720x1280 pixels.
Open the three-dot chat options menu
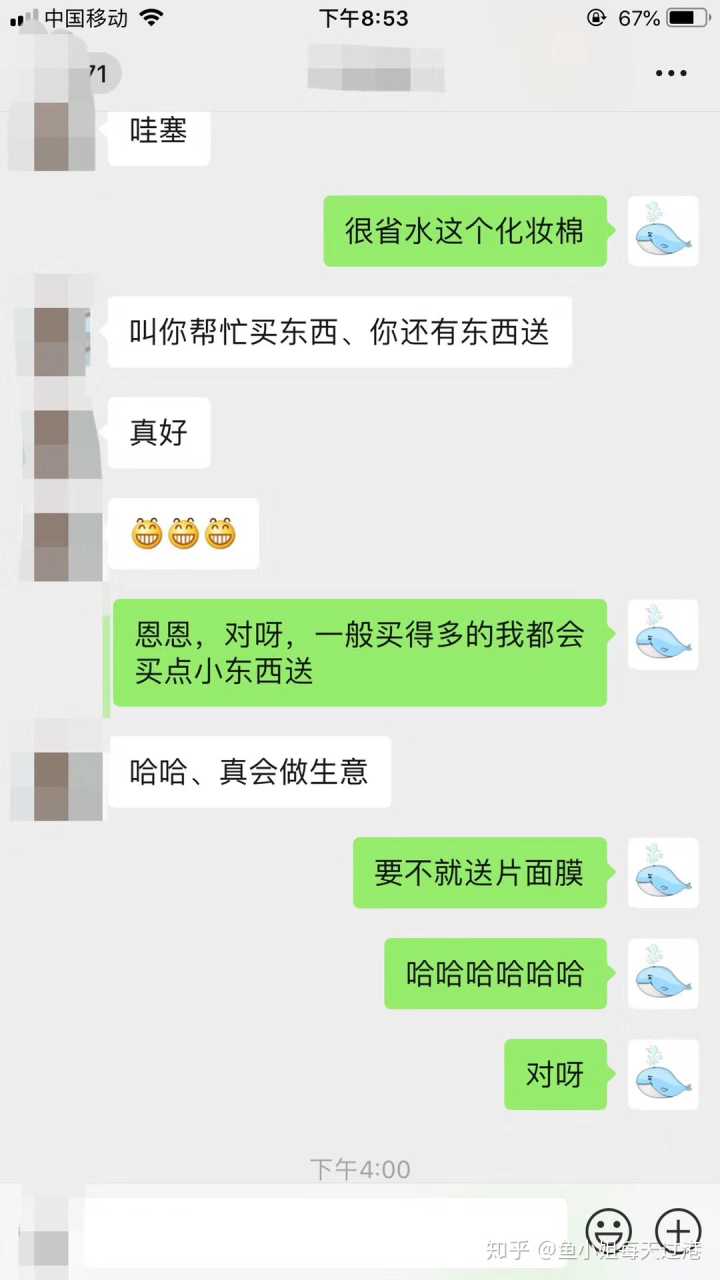pyautogui.click(x=671, y=73)
